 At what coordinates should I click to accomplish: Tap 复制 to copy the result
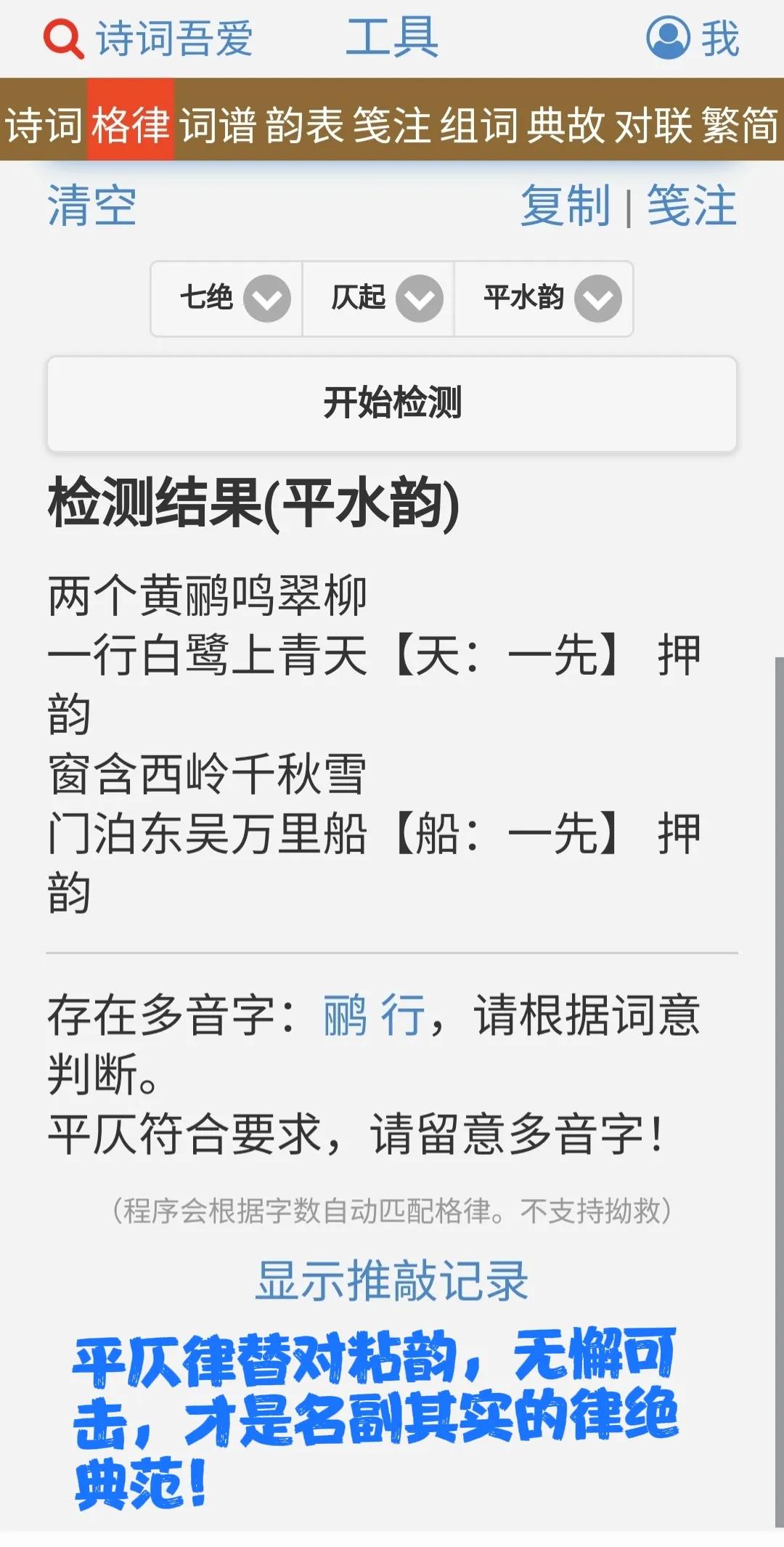(x=565, y=206)
